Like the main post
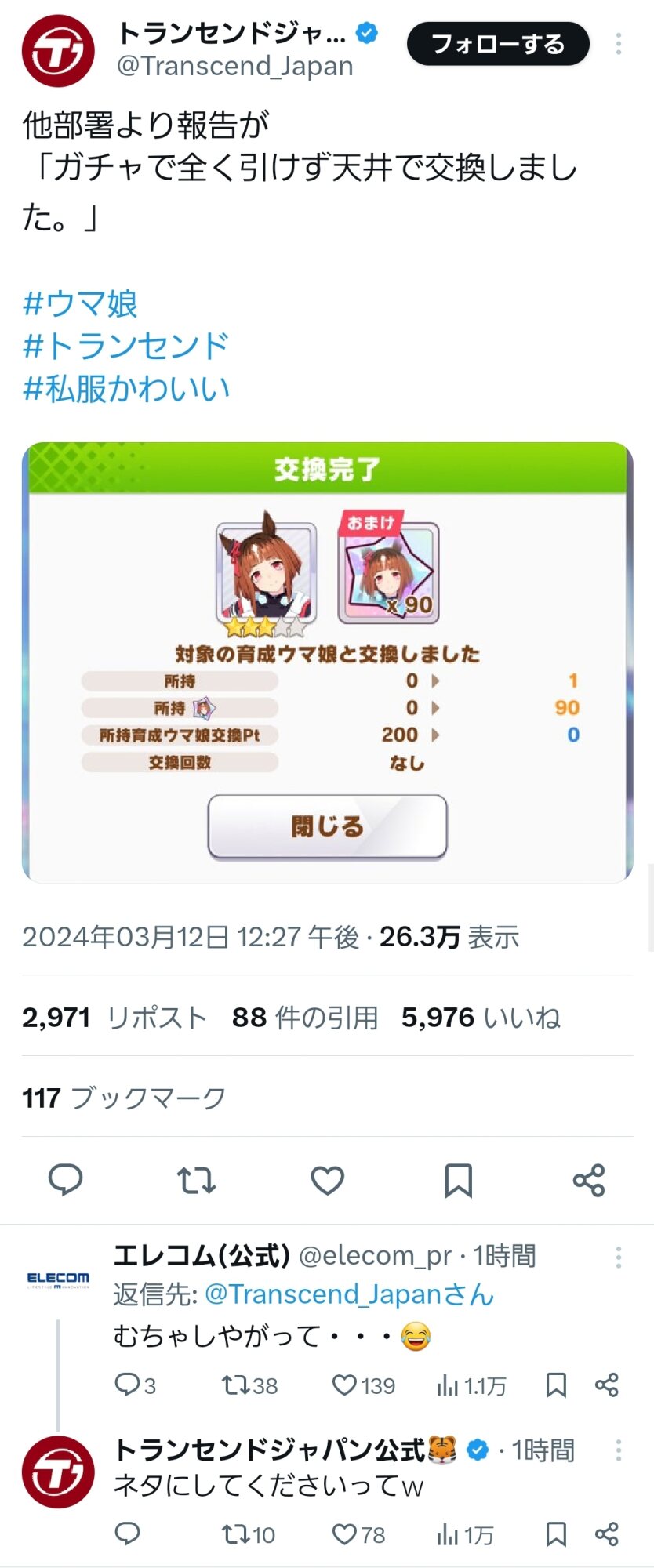The image size is (654, 1568). (328, 1180)
